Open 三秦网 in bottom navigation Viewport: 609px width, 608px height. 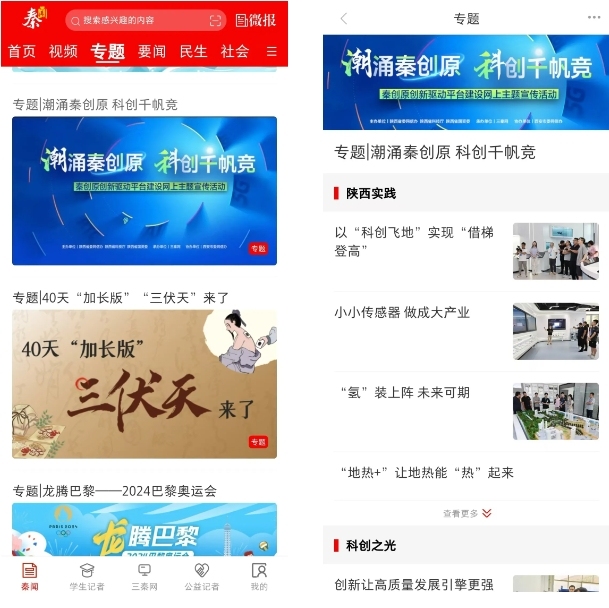point(145,576)
